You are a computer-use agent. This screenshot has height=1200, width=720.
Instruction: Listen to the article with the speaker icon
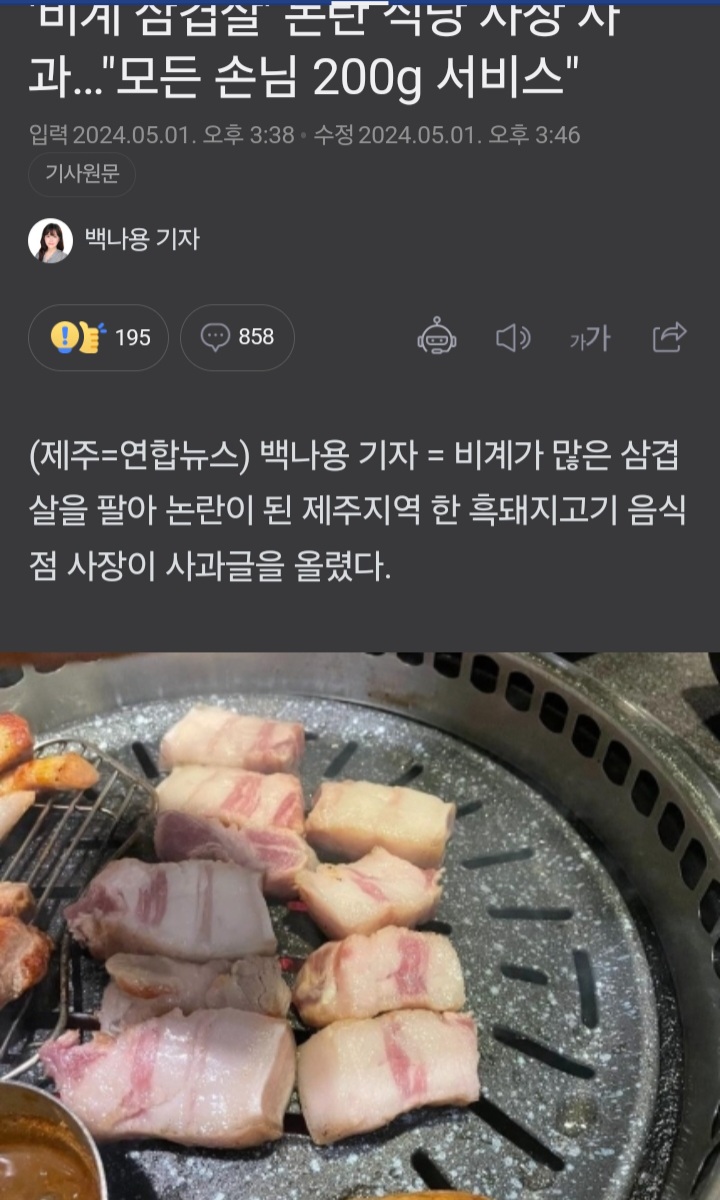point(513,338)
